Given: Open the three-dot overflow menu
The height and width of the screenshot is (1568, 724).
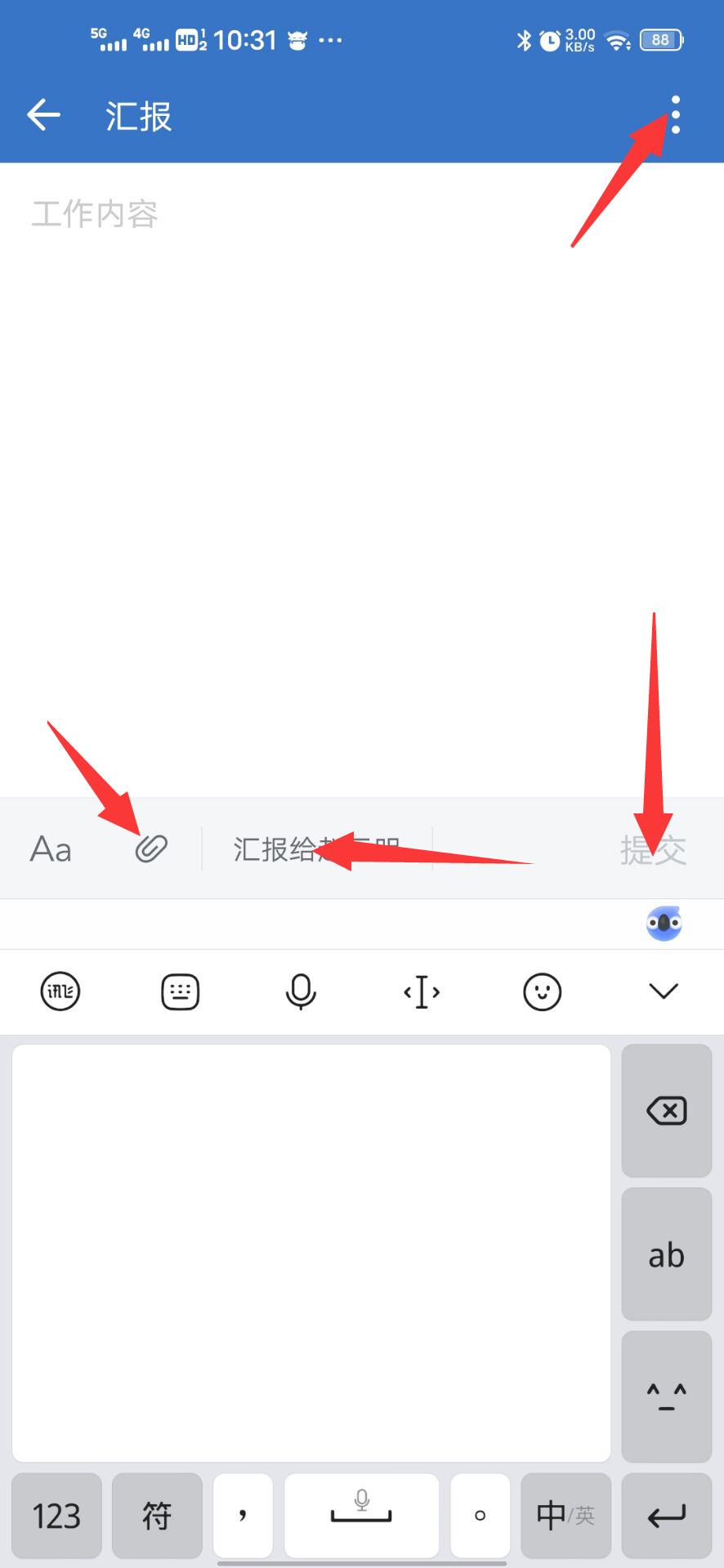Looking at the screenshot, I should coord(675,115).
